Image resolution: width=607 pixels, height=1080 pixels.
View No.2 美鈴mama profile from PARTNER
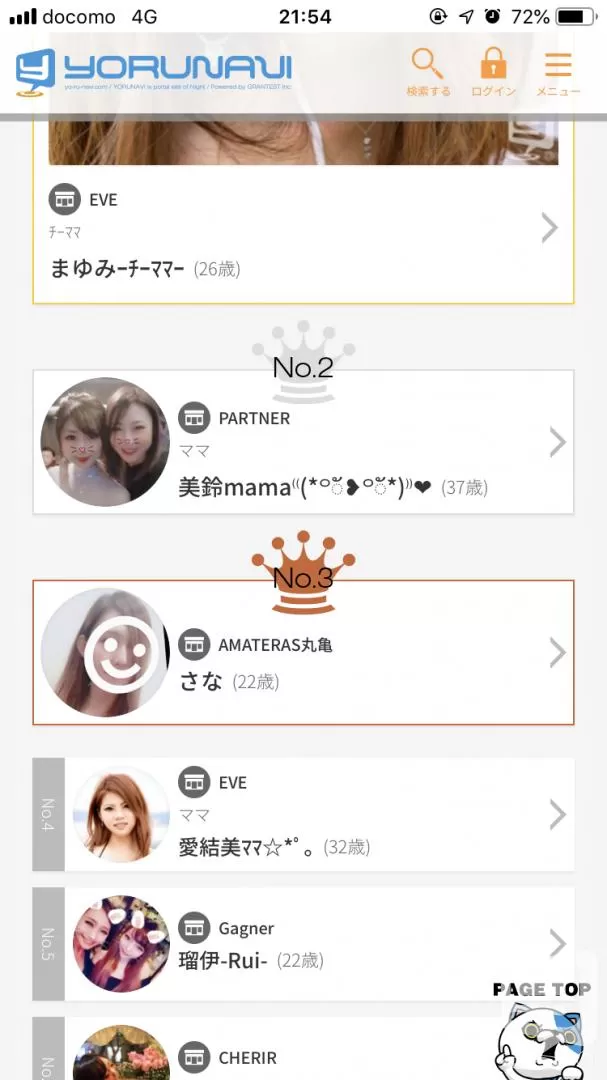[x=303, y=442]
